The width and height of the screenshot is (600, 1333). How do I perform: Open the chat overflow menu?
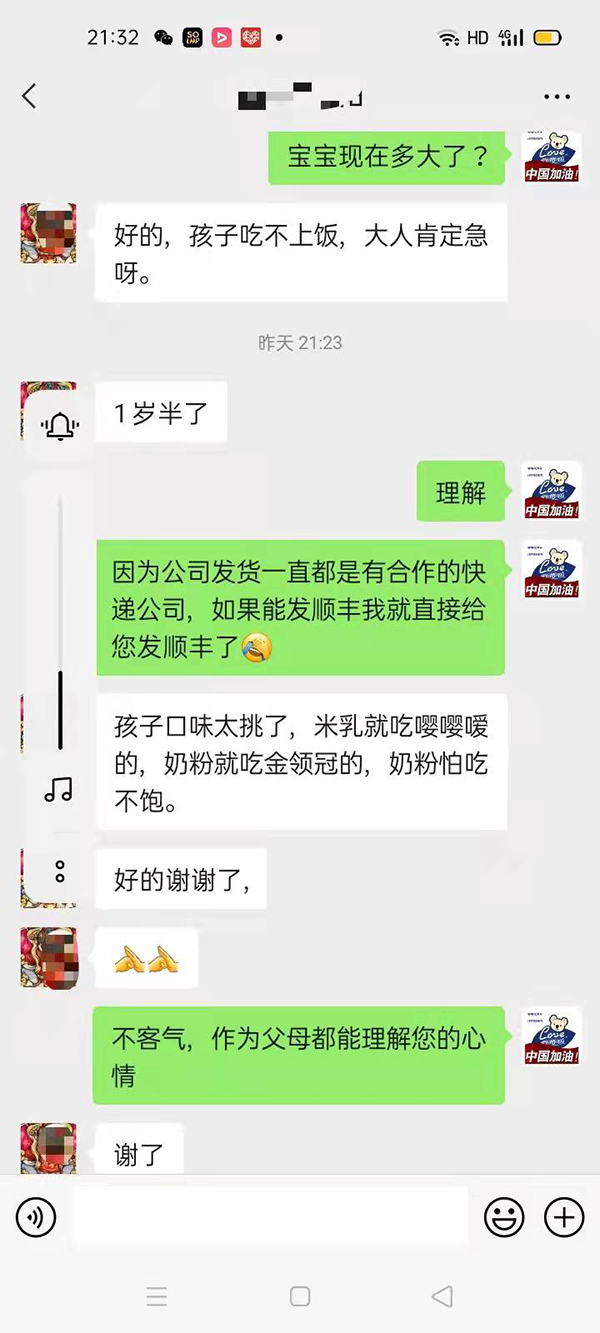pos(556,97)
